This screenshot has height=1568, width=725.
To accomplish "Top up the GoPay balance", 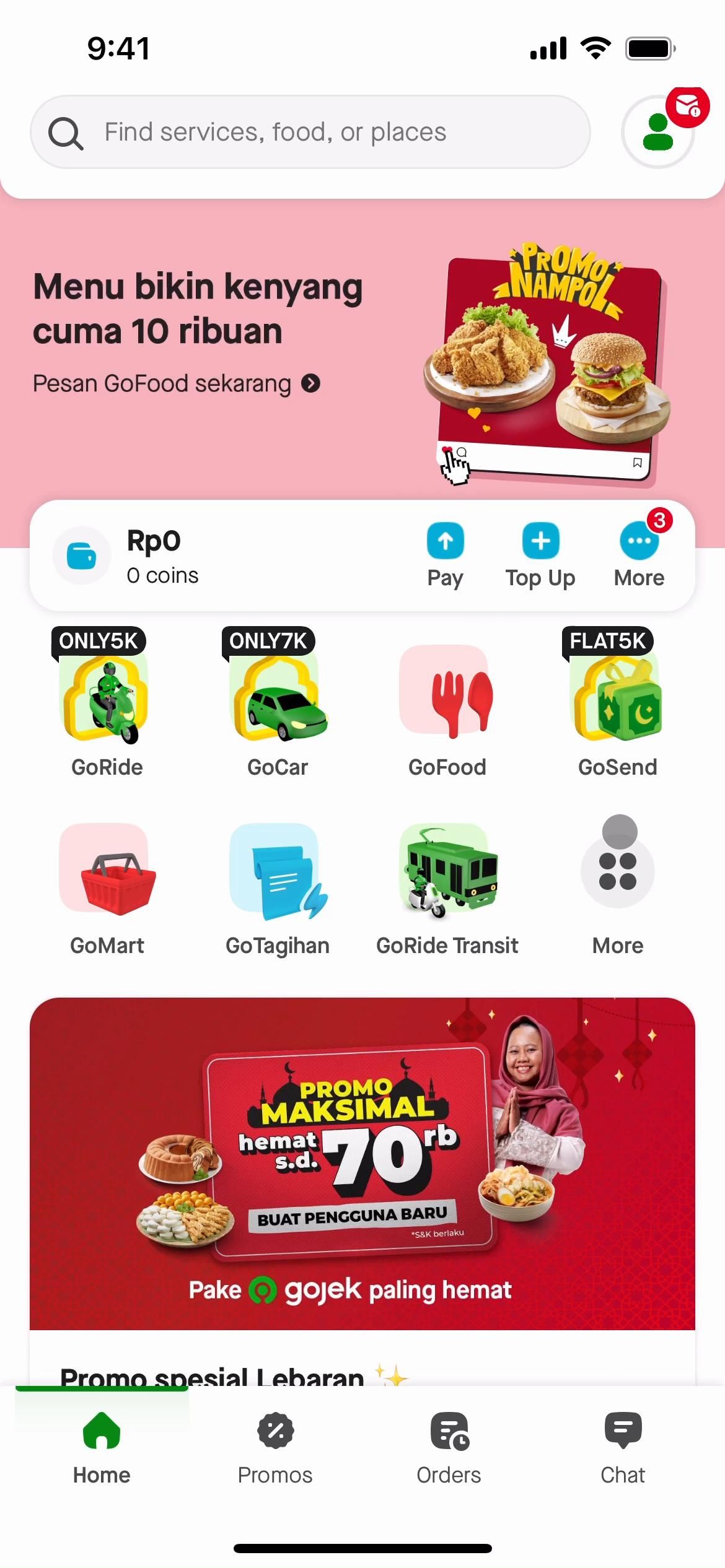I will coord(540,554).
